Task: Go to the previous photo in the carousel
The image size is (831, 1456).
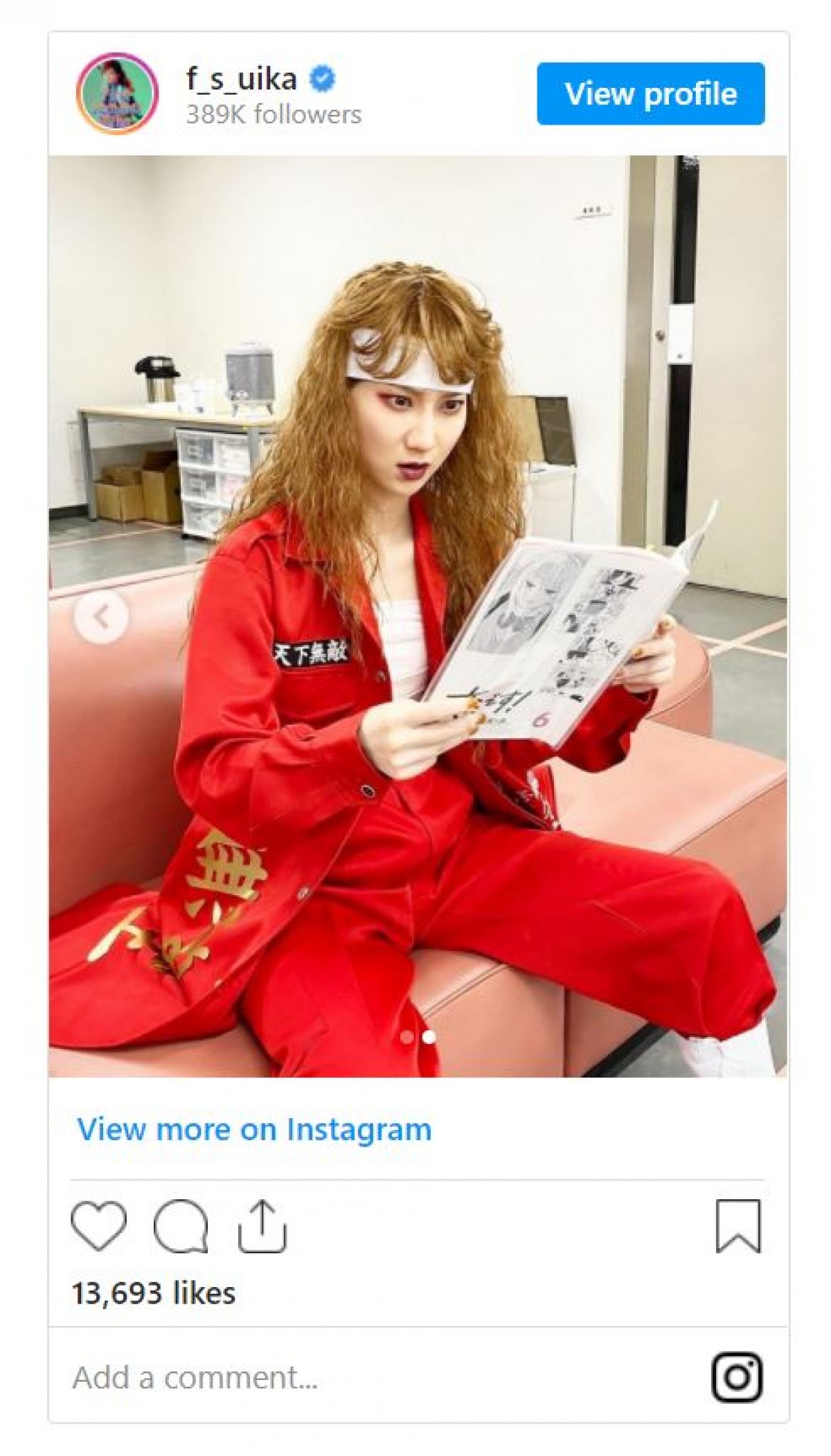Action: point(102,616)
